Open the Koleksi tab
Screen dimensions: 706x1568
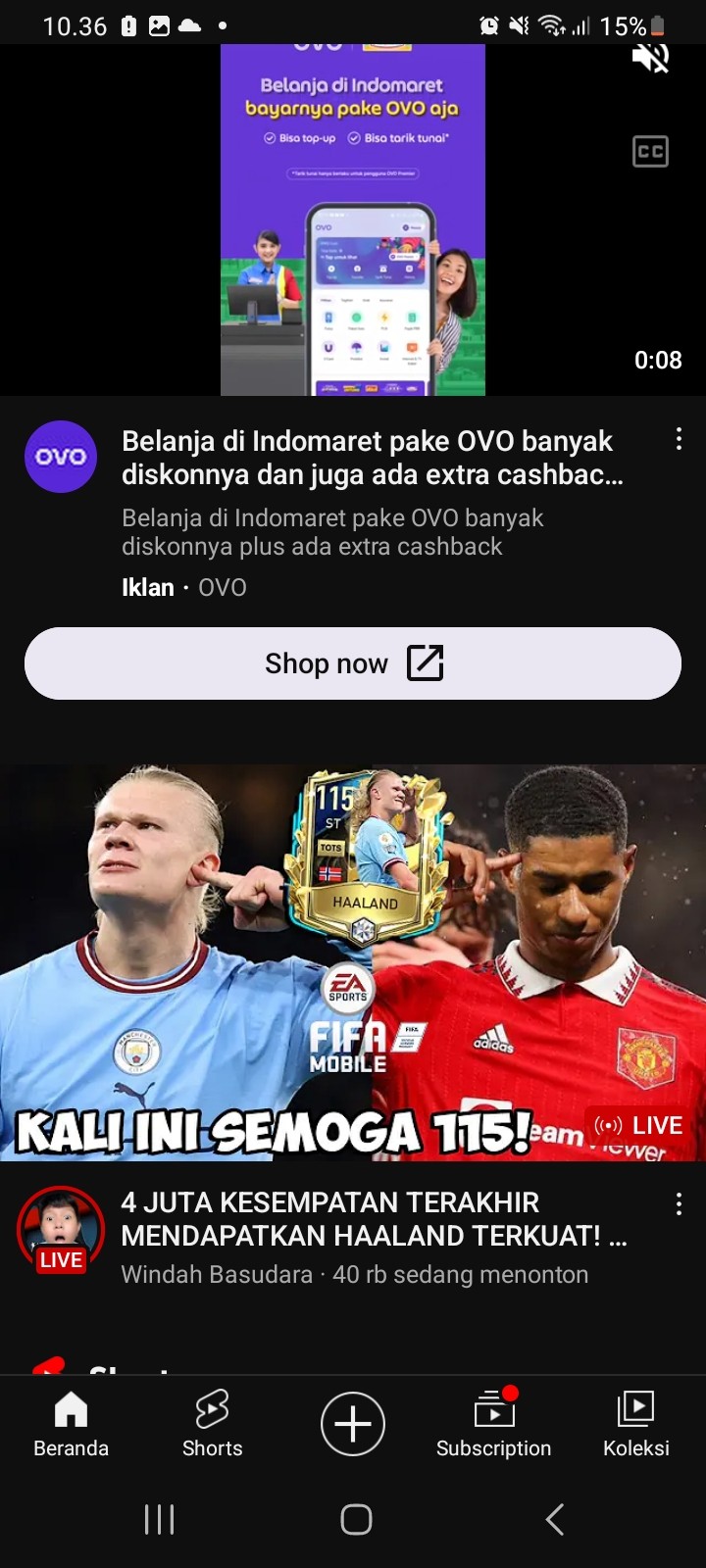635,1424
